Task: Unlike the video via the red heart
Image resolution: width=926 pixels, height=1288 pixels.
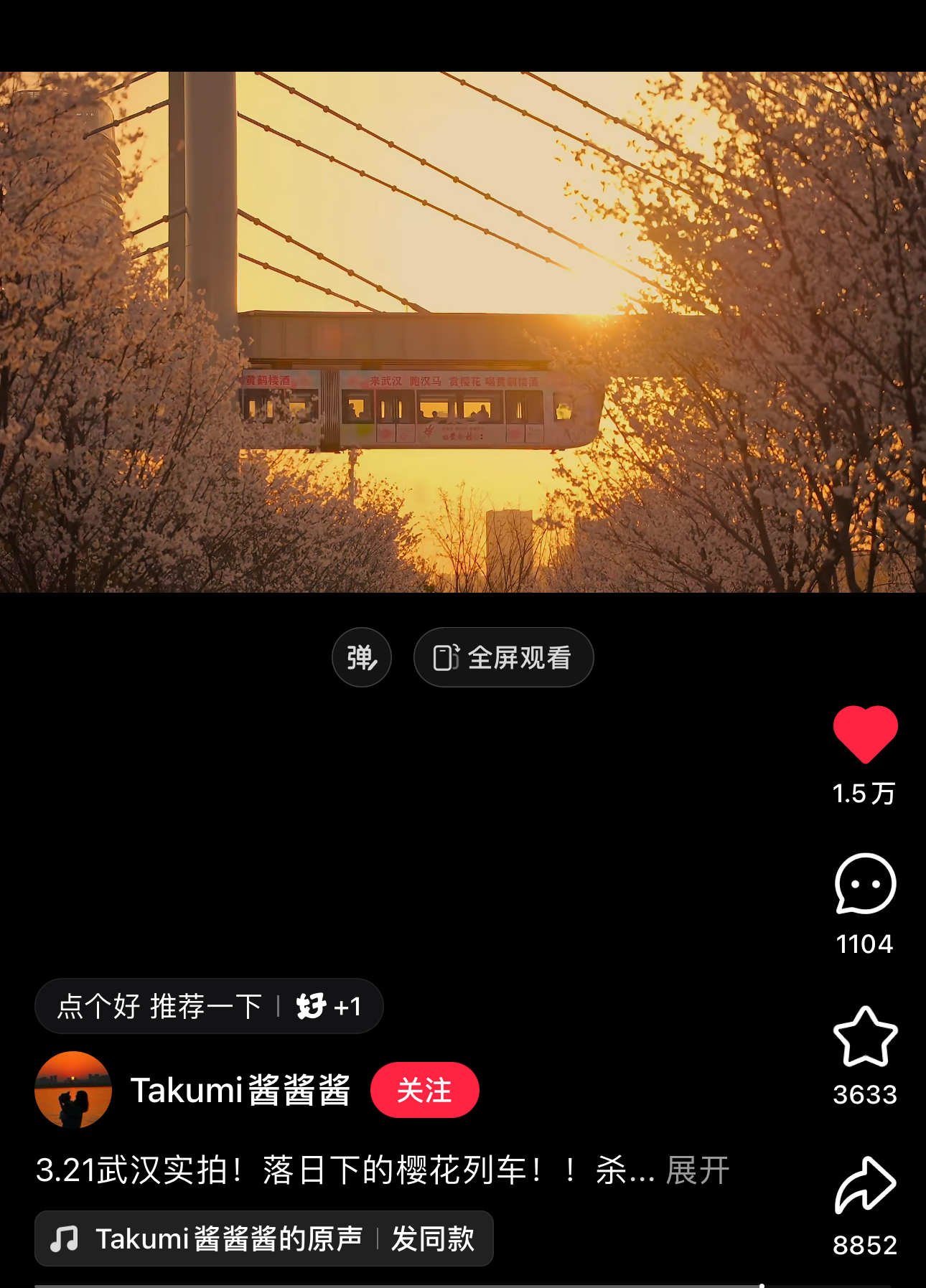Action: pyautogui.click(x=865, y=734)
